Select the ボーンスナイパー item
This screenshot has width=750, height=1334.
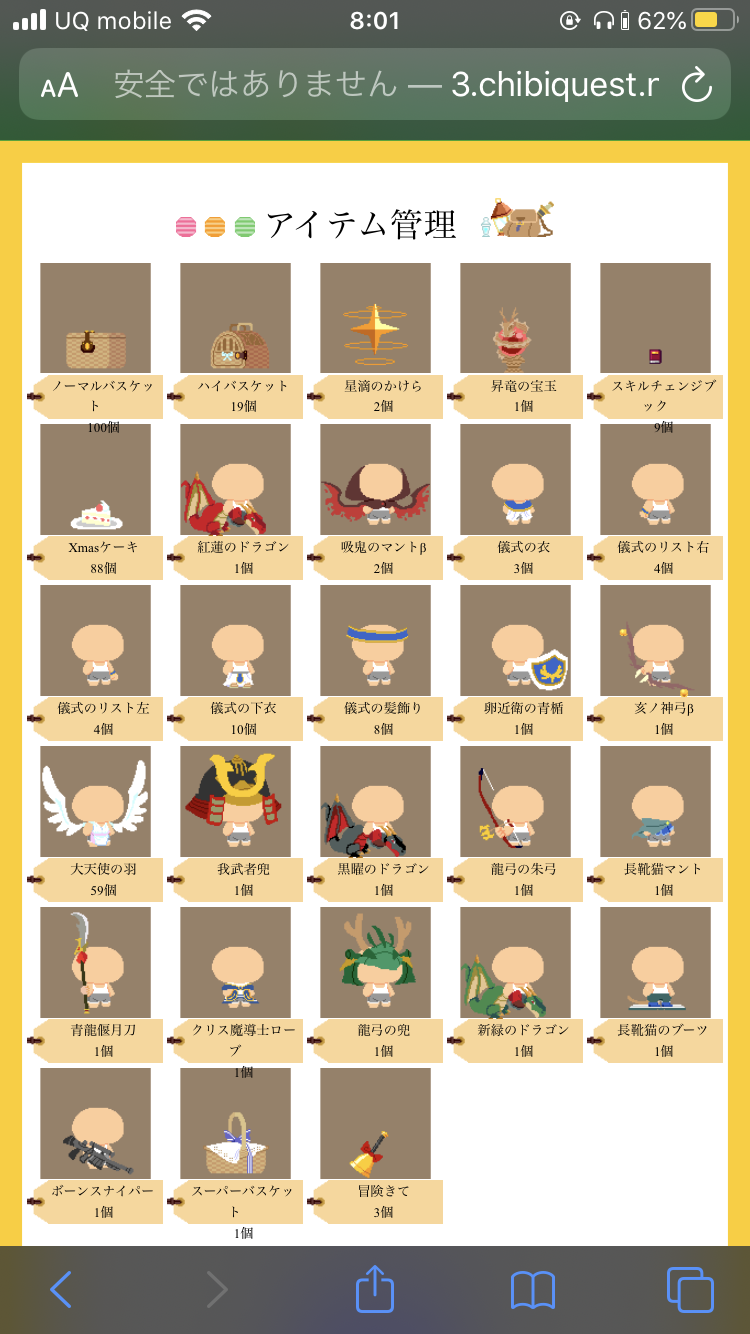[x=95, y=1123]
